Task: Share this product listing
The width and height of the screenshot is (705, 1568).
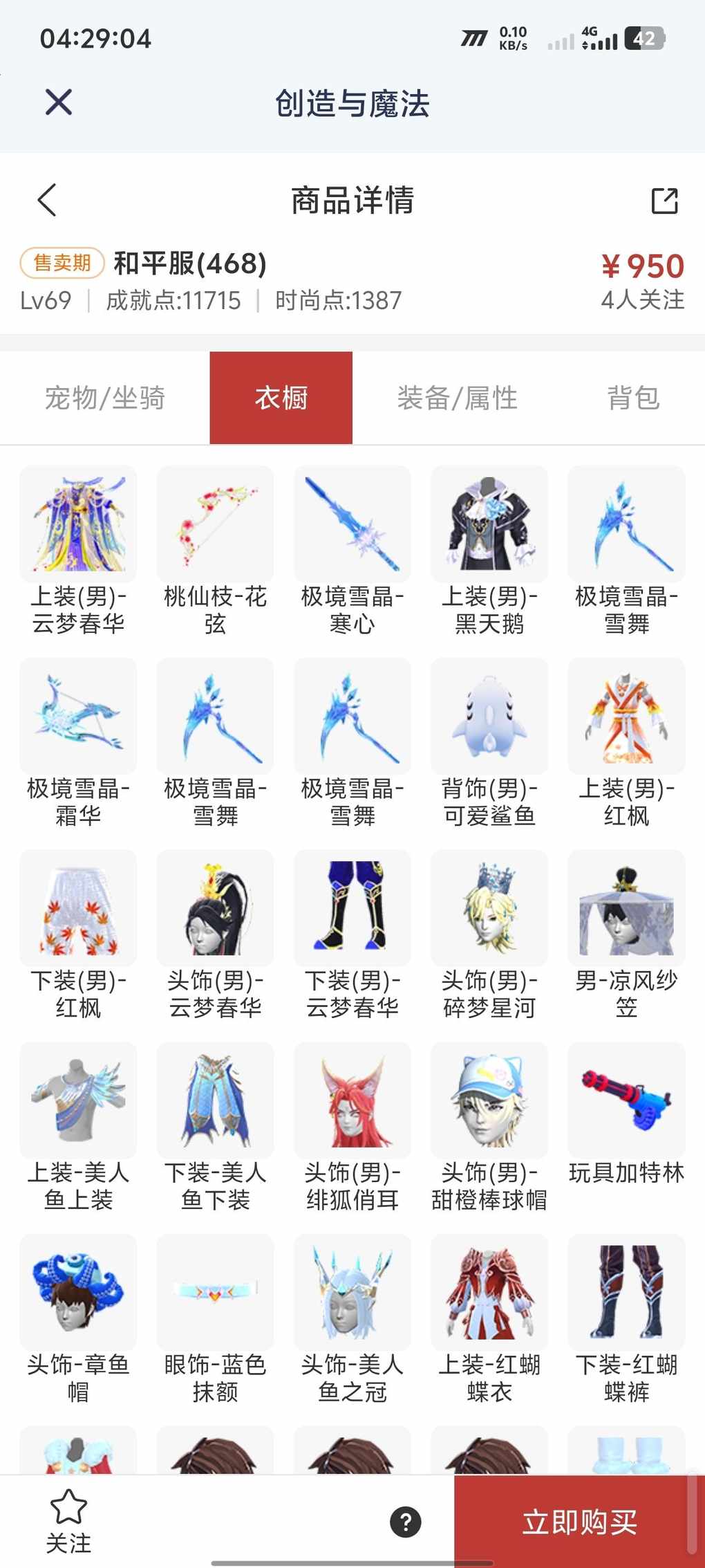Action: (664, 201)
